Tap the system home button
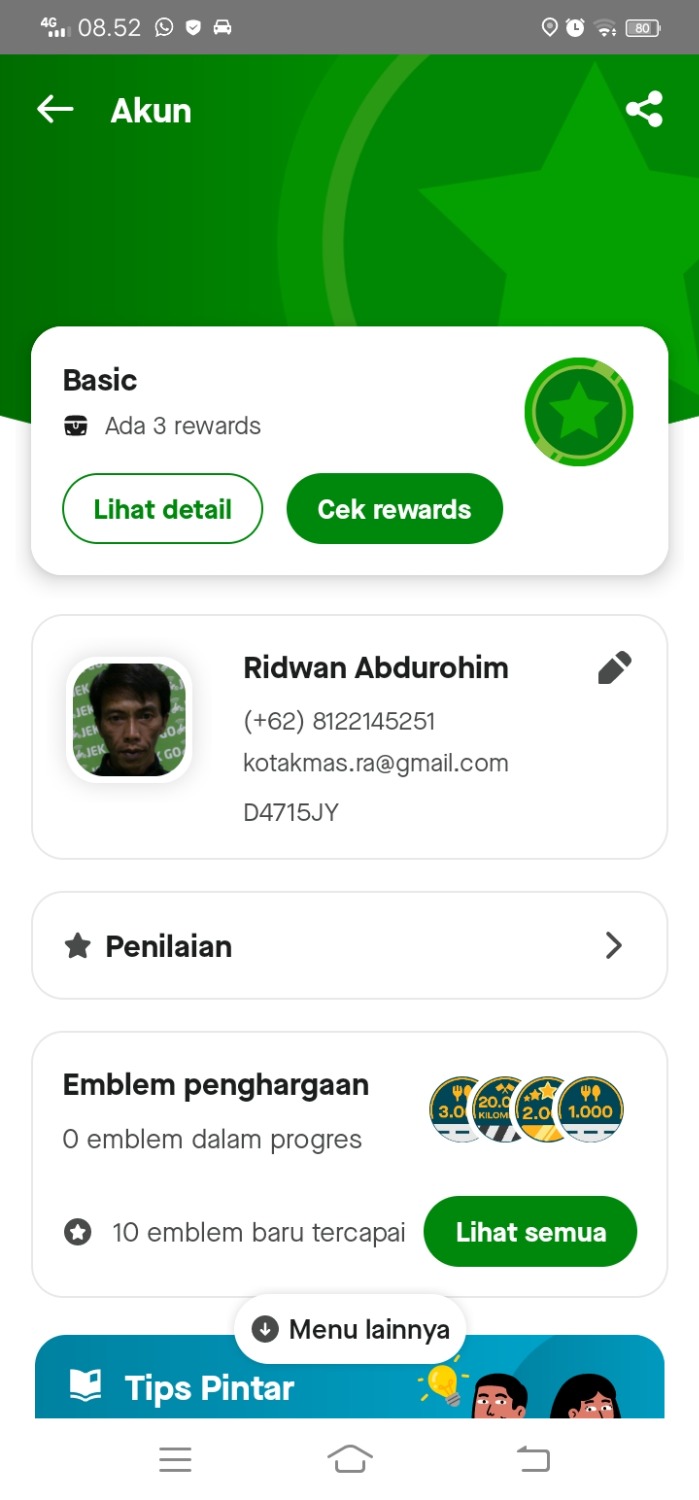Image resolution: width=699 pixels, height=1500 pixels. [349, 1460]
